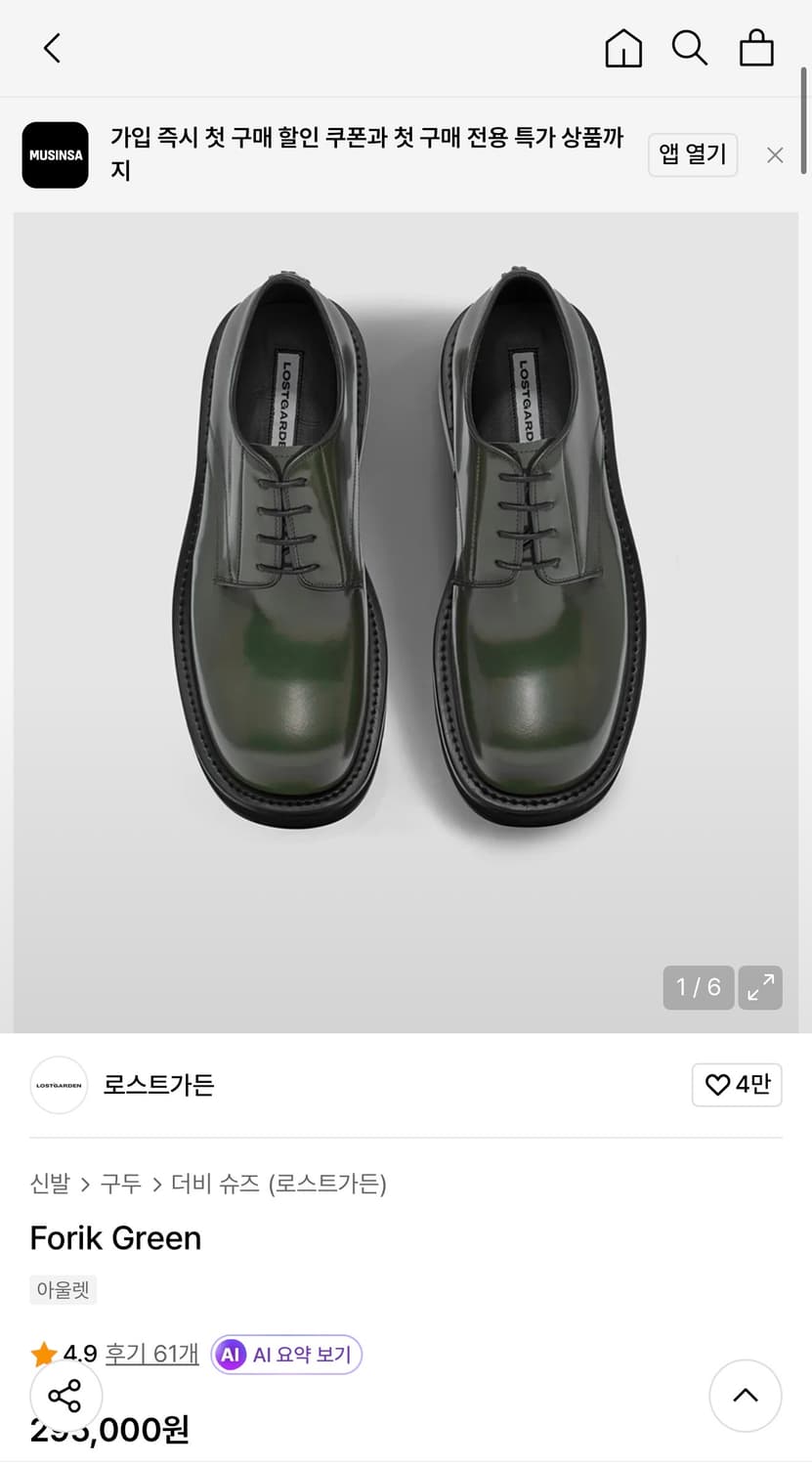Dismiss the app install banner
Screen dimensions: 812x1466
click(774, 154)
